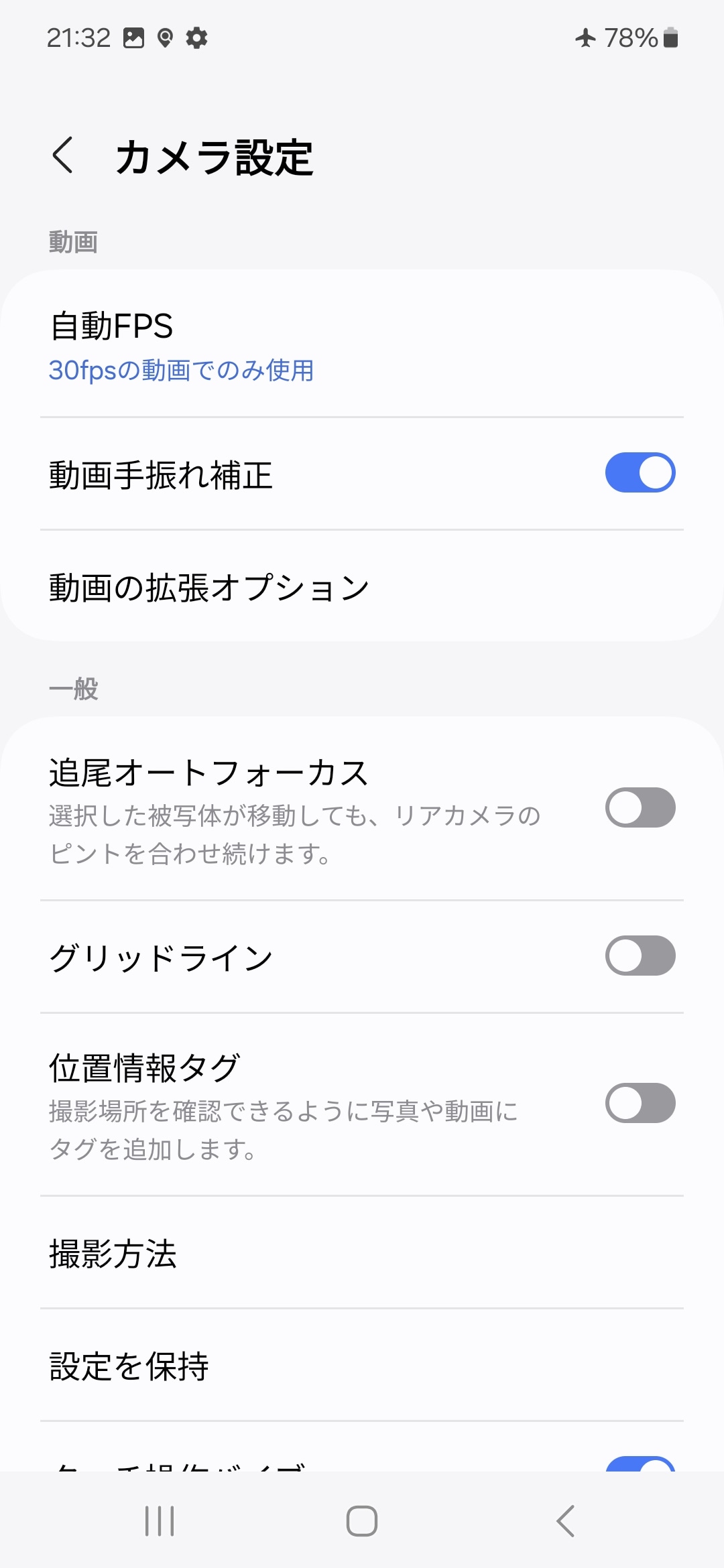Open 動画の拡張オプション
This screenshot has height=1568, width=724.
[x=362, y=587]
